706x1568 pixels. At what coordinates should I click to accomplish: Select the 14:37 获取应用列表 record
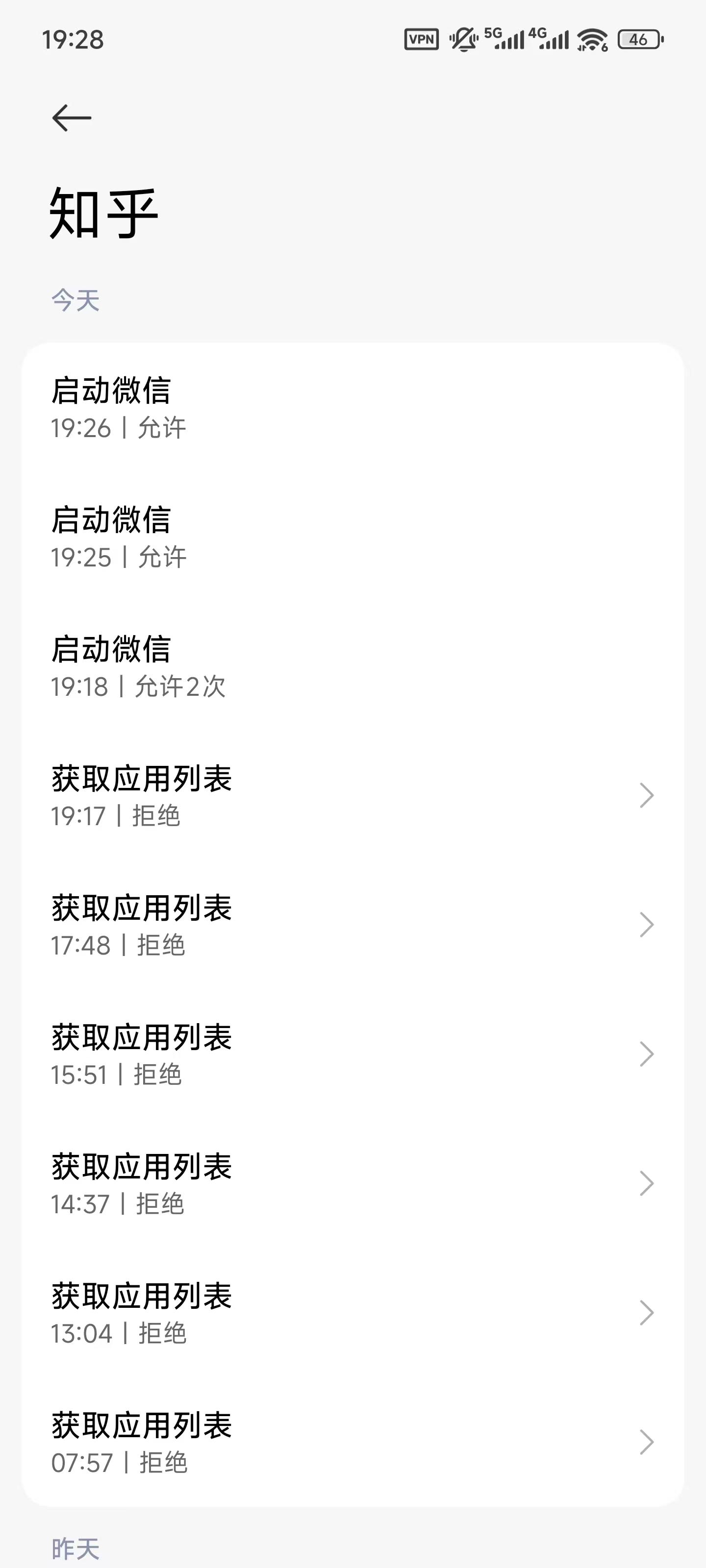pos(352,1184)
